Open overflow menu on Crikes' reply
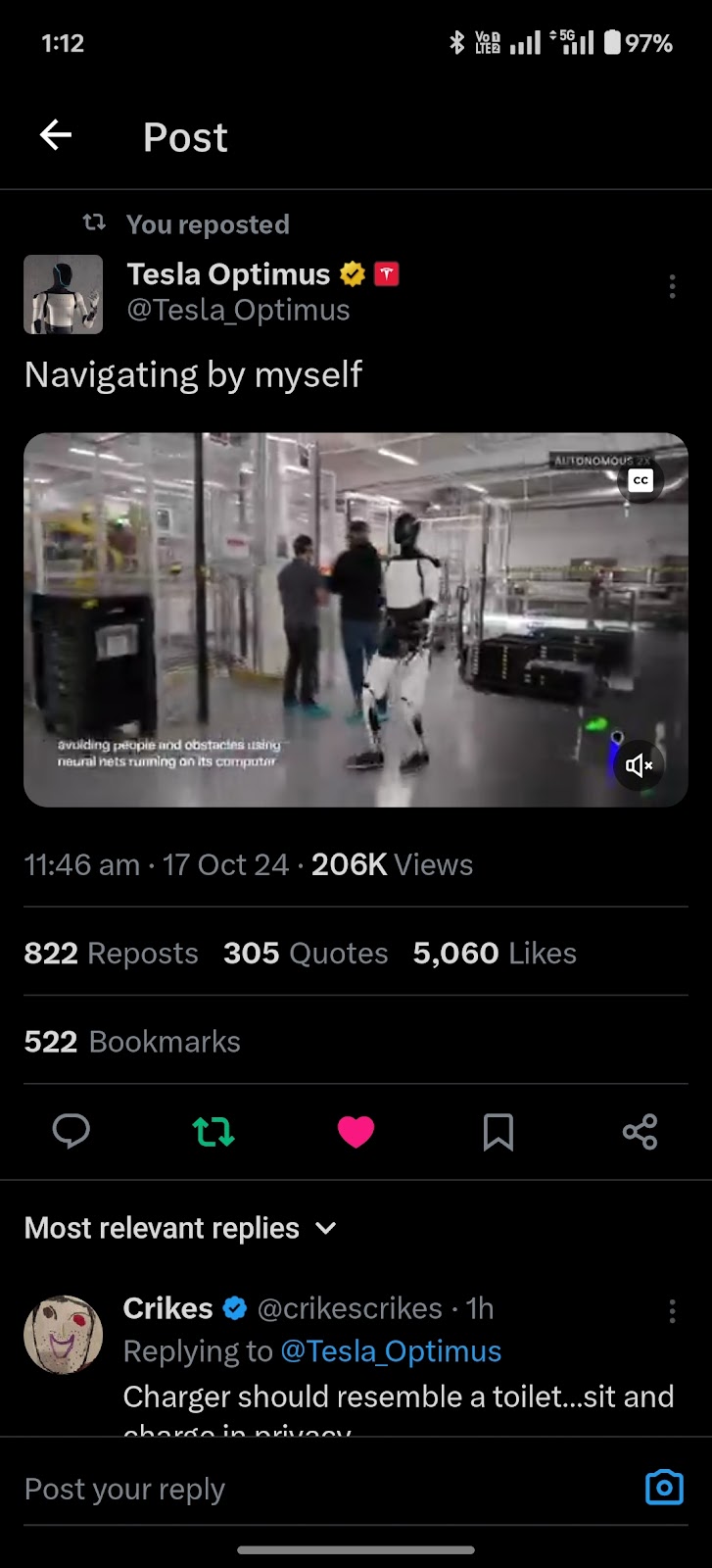This screenshot has width=712, height=1568. [x=672, y=1311]
